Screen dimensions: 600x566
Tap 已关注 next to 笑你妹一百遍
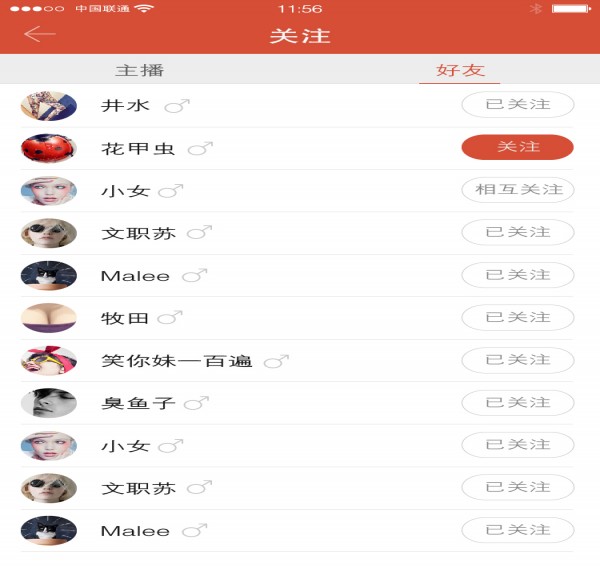click(x=517, y=360)
